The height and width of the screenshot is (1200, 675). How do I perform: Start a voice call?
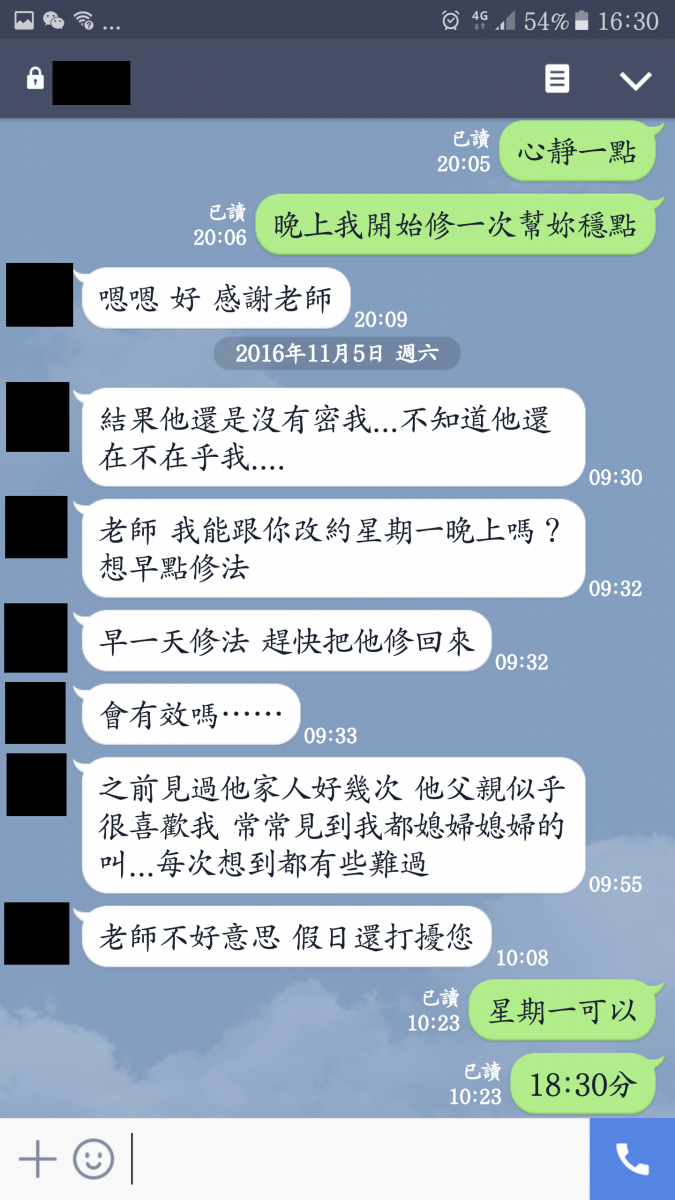[x=632, y=1159]
